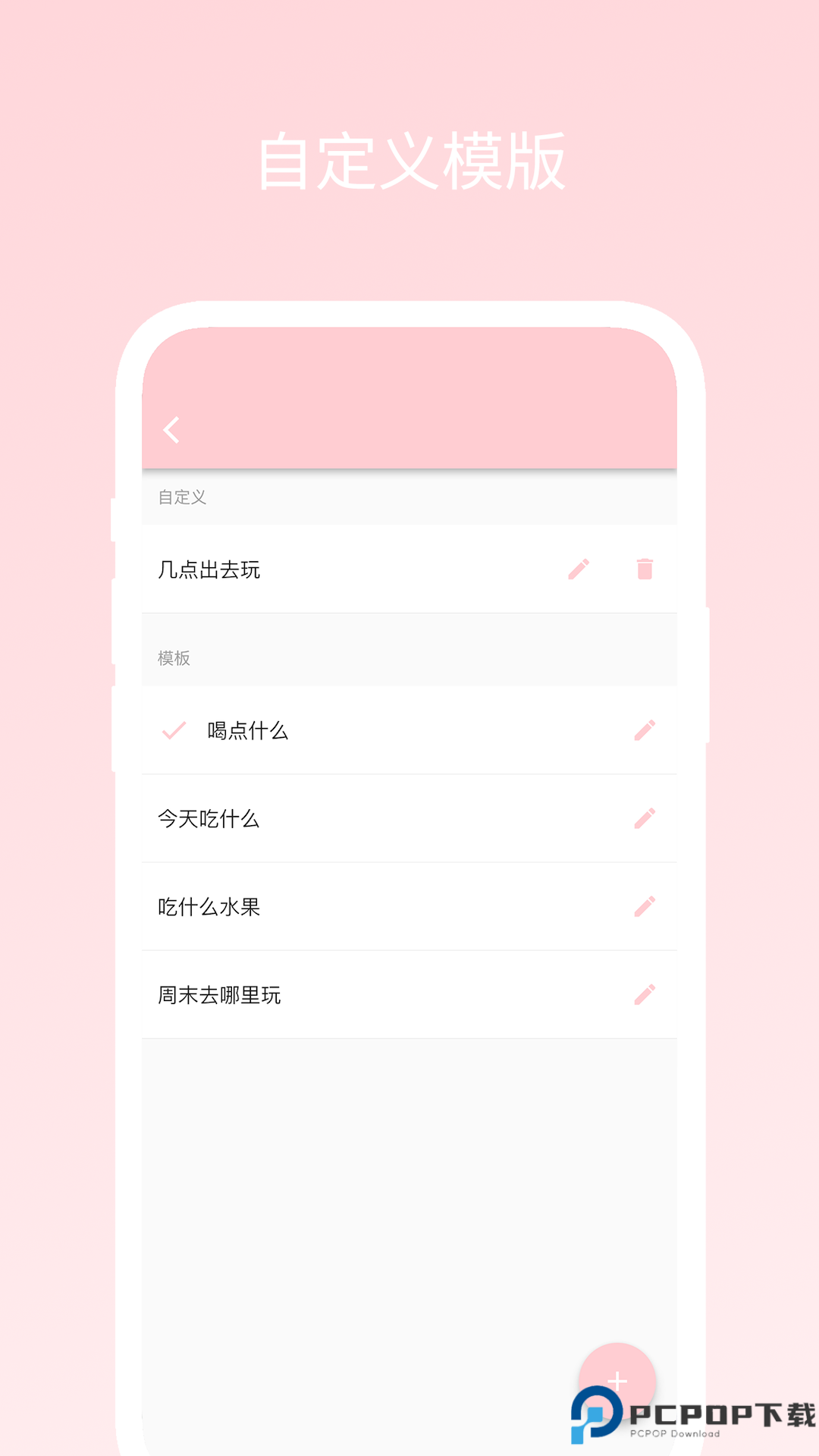
Task: Edit the 周末去哪里玩 template
Action: [x=645, y=993]
